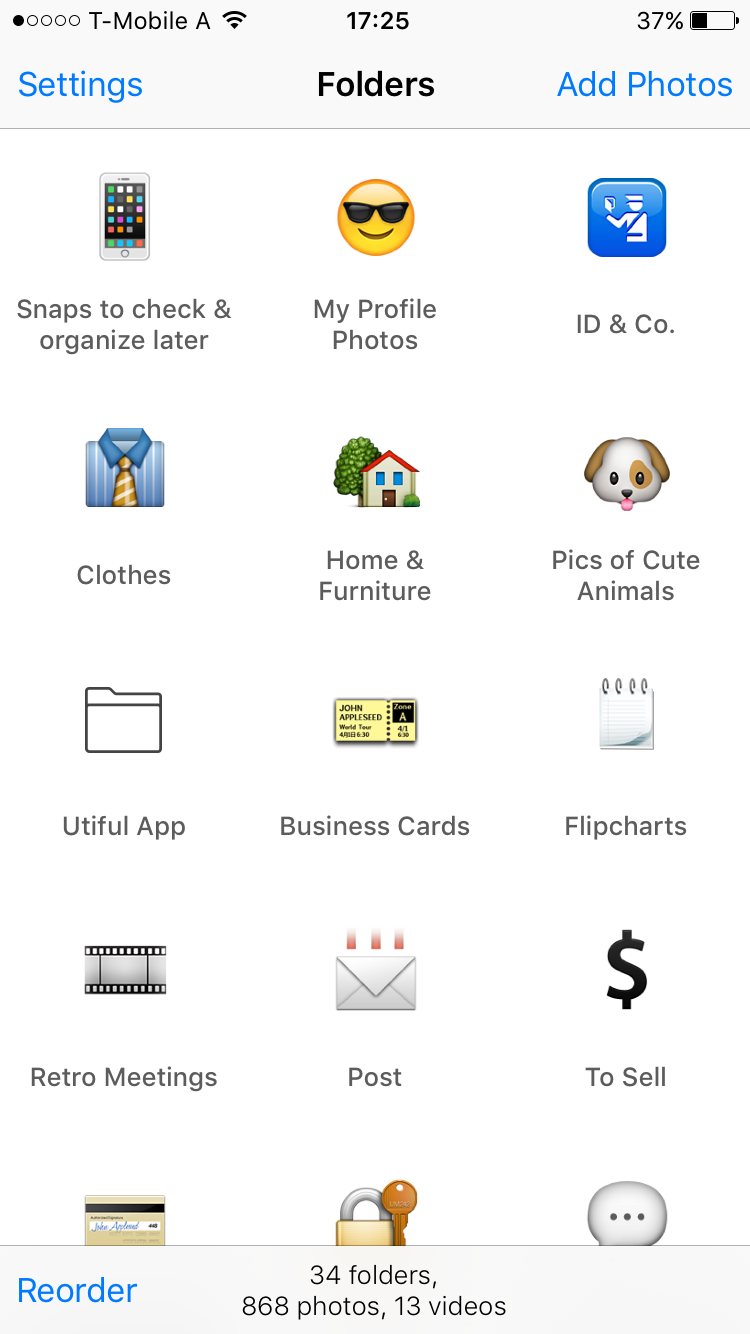Image resolution: width=750 pixels, height=1334 pixels.
Task: Tap the Reorder button
Action: click(77, 1290)
